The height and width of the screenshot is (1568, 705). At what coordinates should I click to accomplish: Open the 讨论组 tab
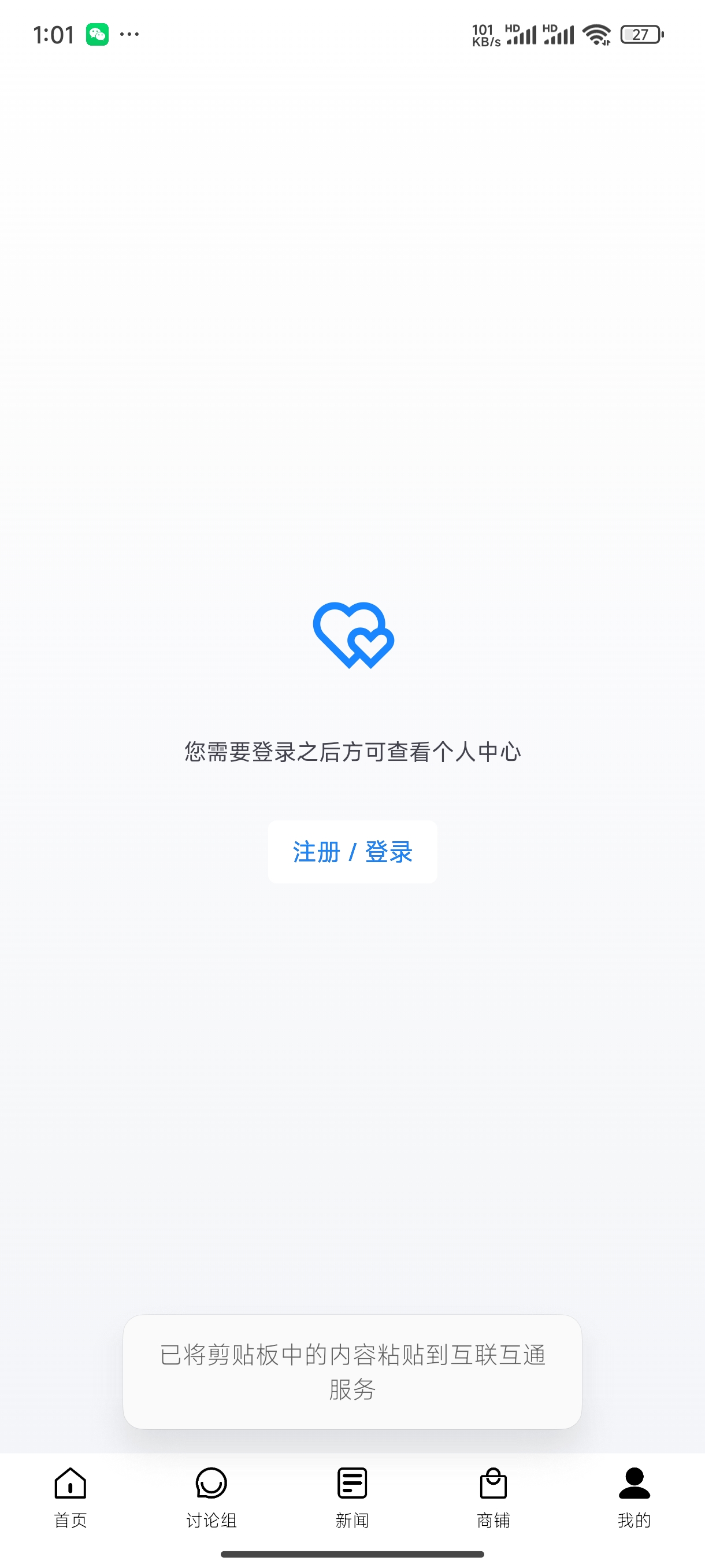[211, 1497]
